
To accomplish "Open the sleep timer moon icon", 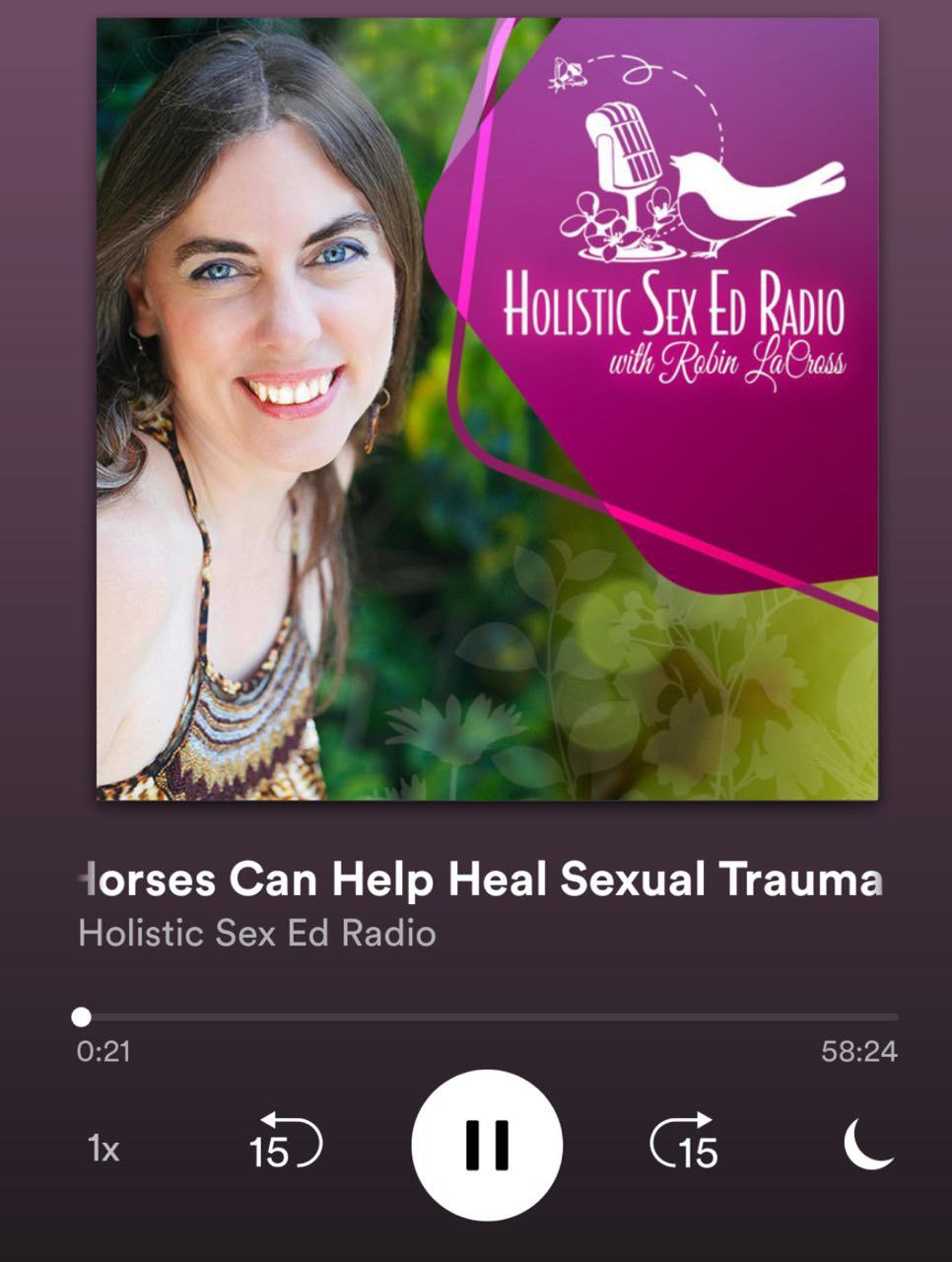I will [x=868, y=1146].
